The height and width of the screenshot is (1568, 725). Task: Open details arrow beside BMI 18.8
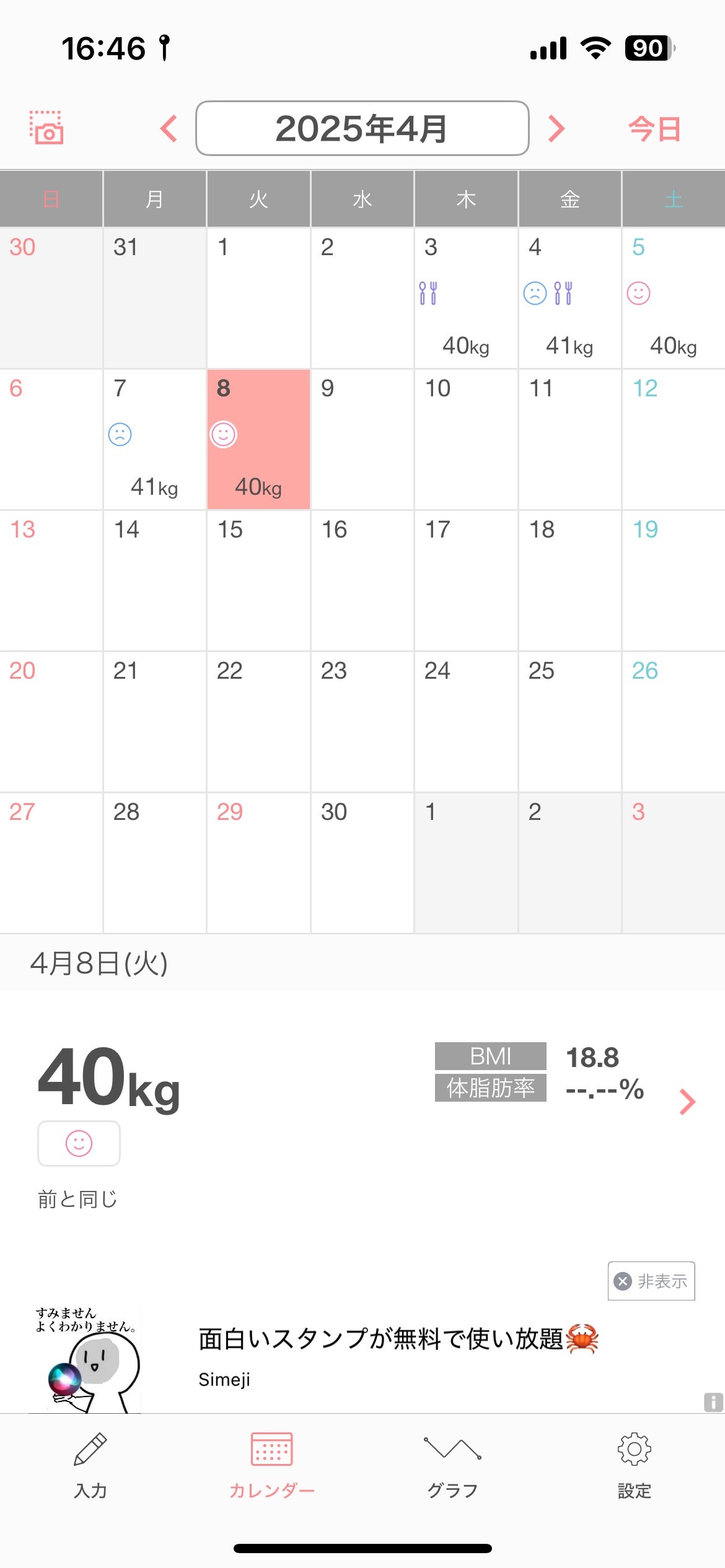(x=687, y=1102)
